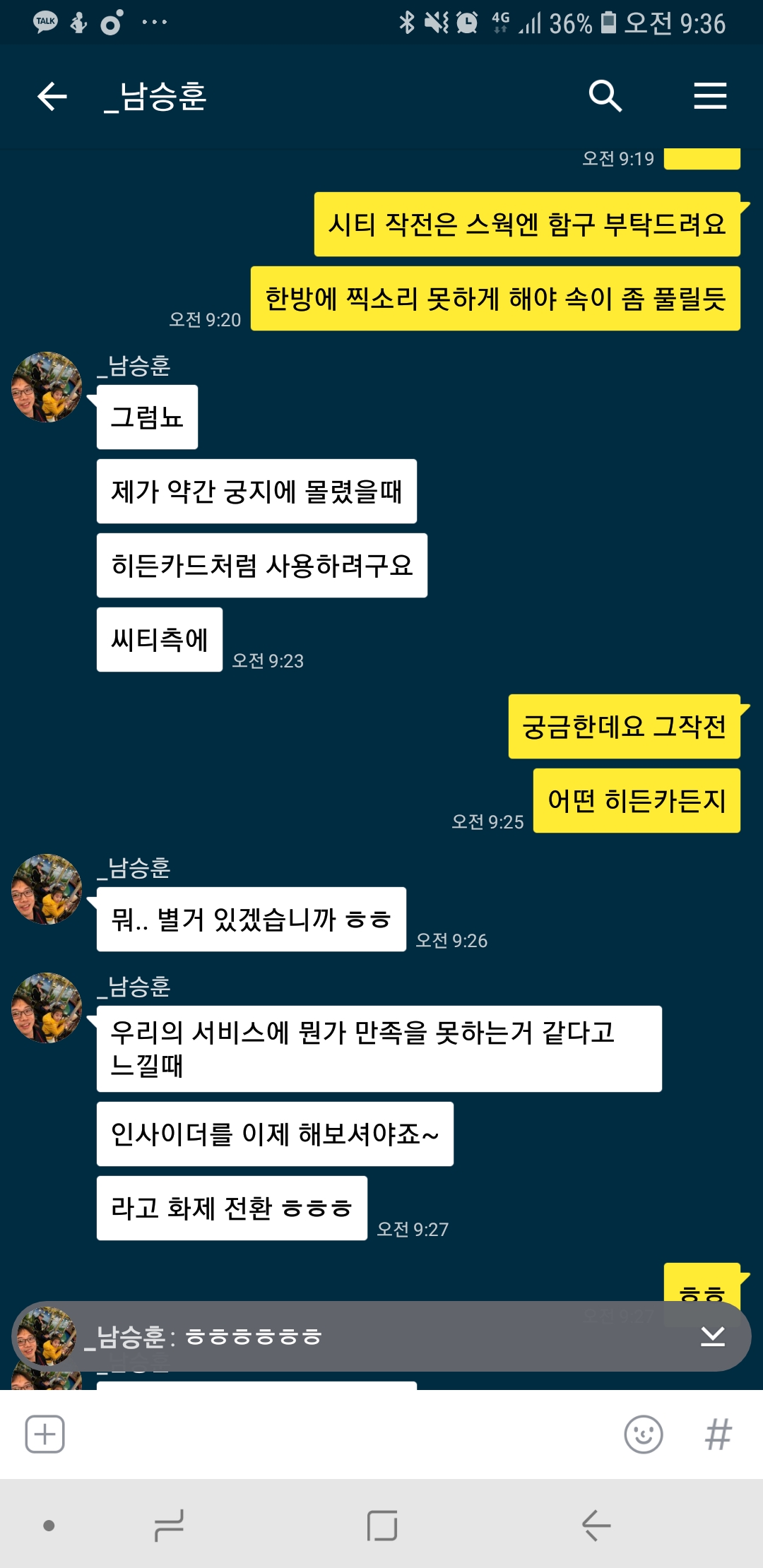Open the attachment plus button

coord(45,1434)
